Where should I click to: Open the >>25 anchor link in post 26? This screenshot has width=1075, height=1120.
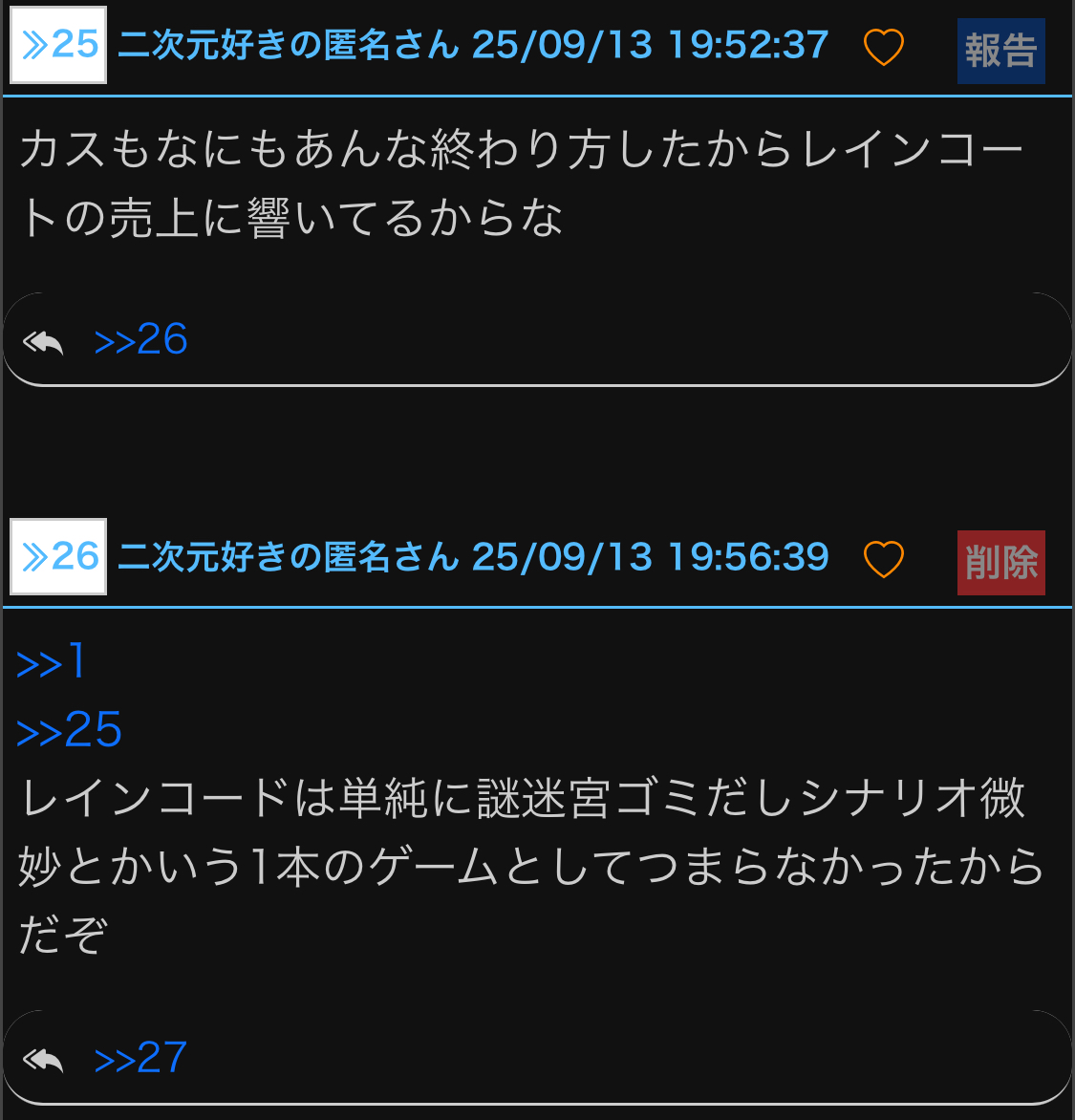[69, 730]
